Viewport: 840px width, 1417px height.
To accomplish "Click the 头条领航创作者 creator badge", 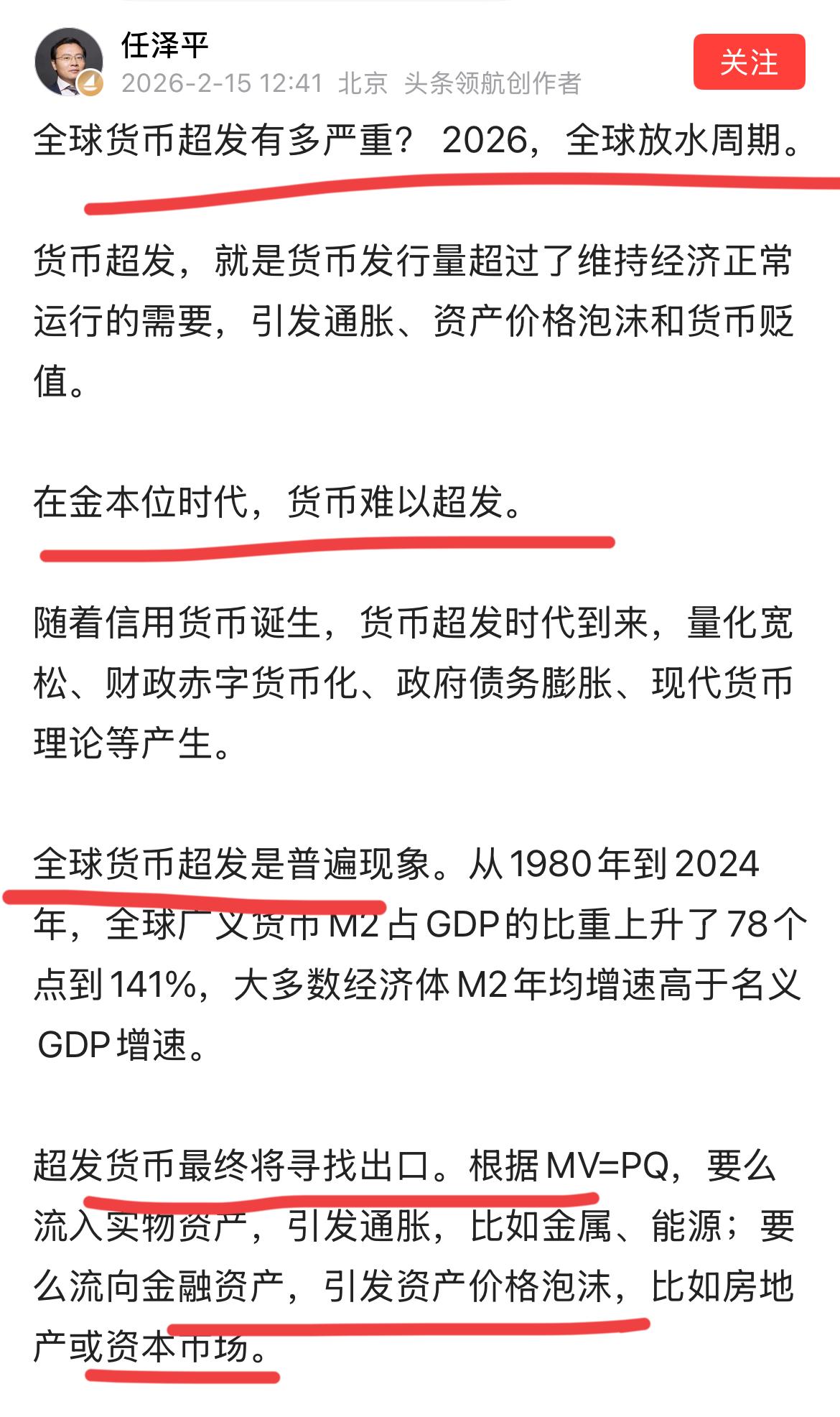I will coord(495,84).
